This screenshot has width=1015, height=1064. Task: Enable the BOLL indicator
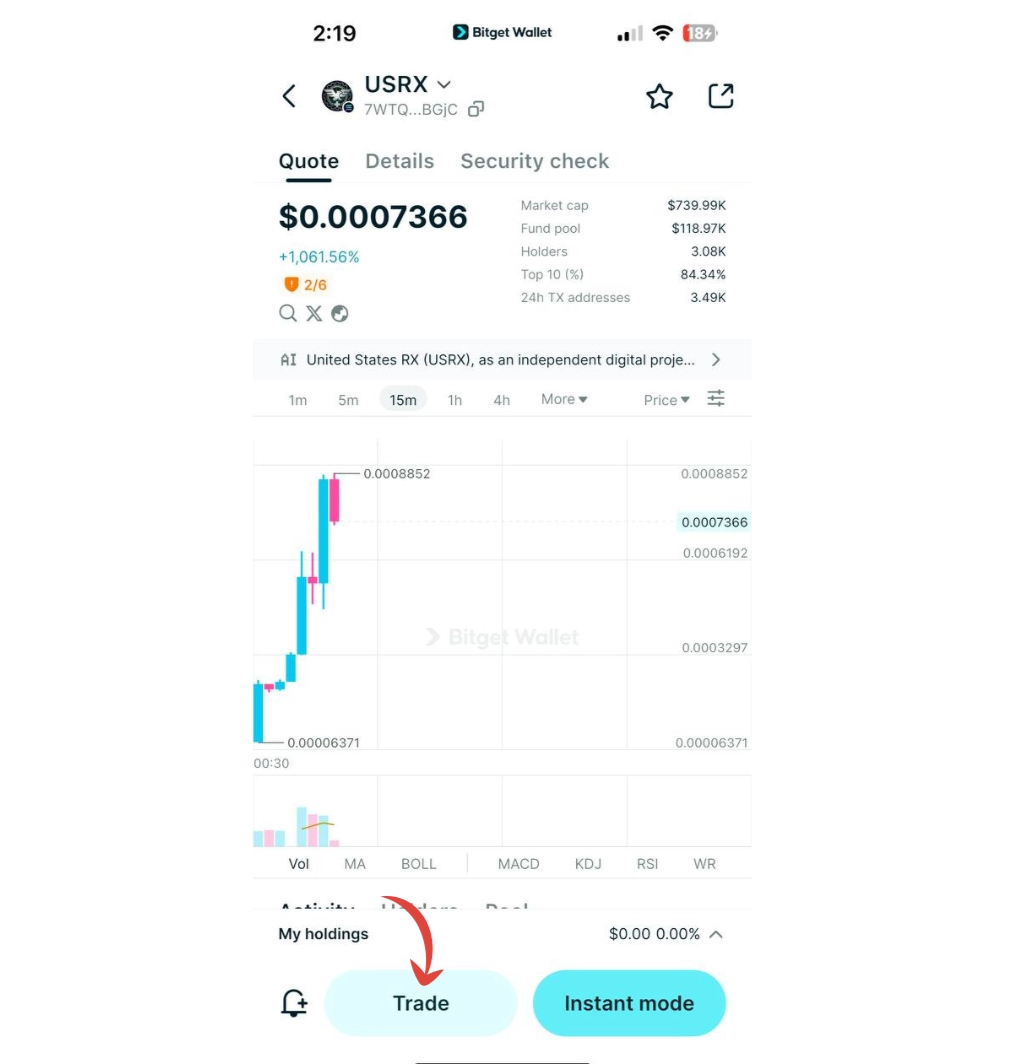coord(419,863)
